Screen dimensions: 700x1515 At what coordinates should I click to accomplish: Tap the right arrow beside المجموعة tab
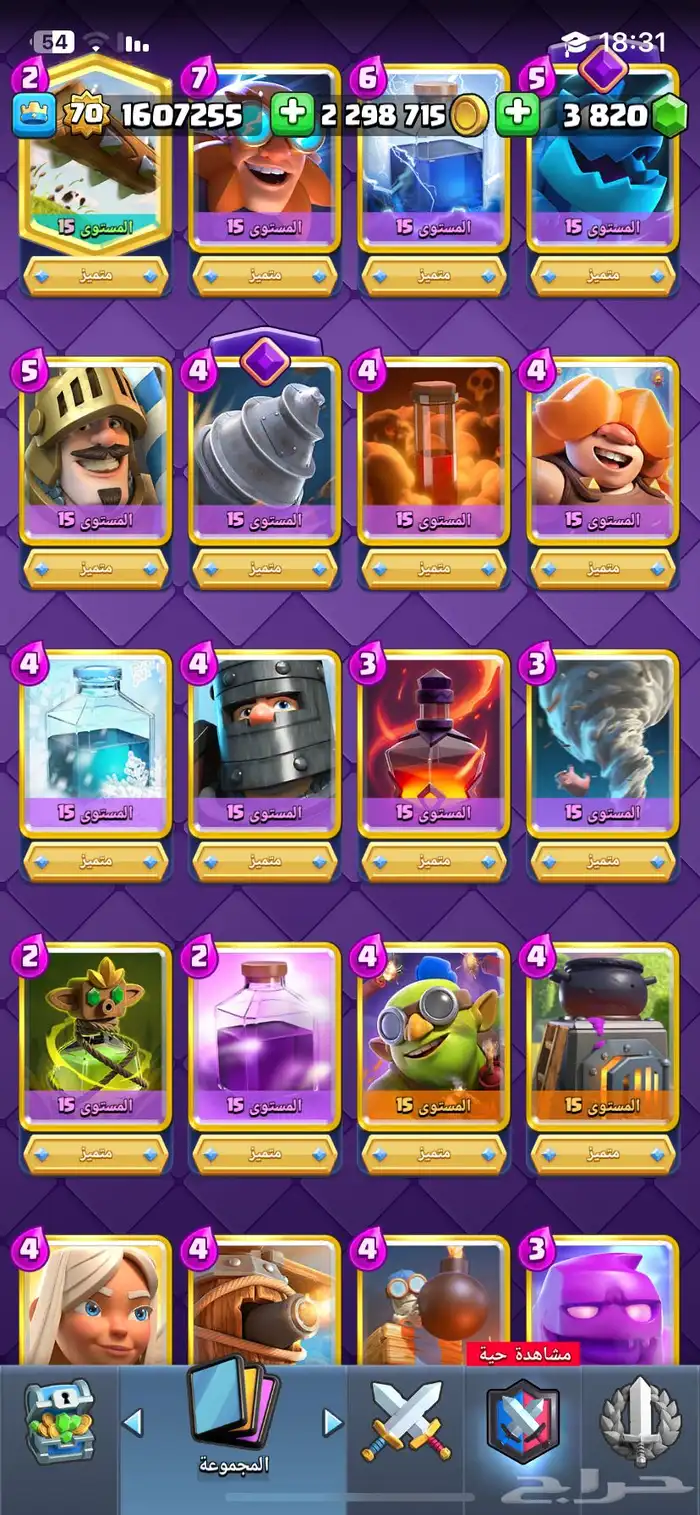[332, 1421]
